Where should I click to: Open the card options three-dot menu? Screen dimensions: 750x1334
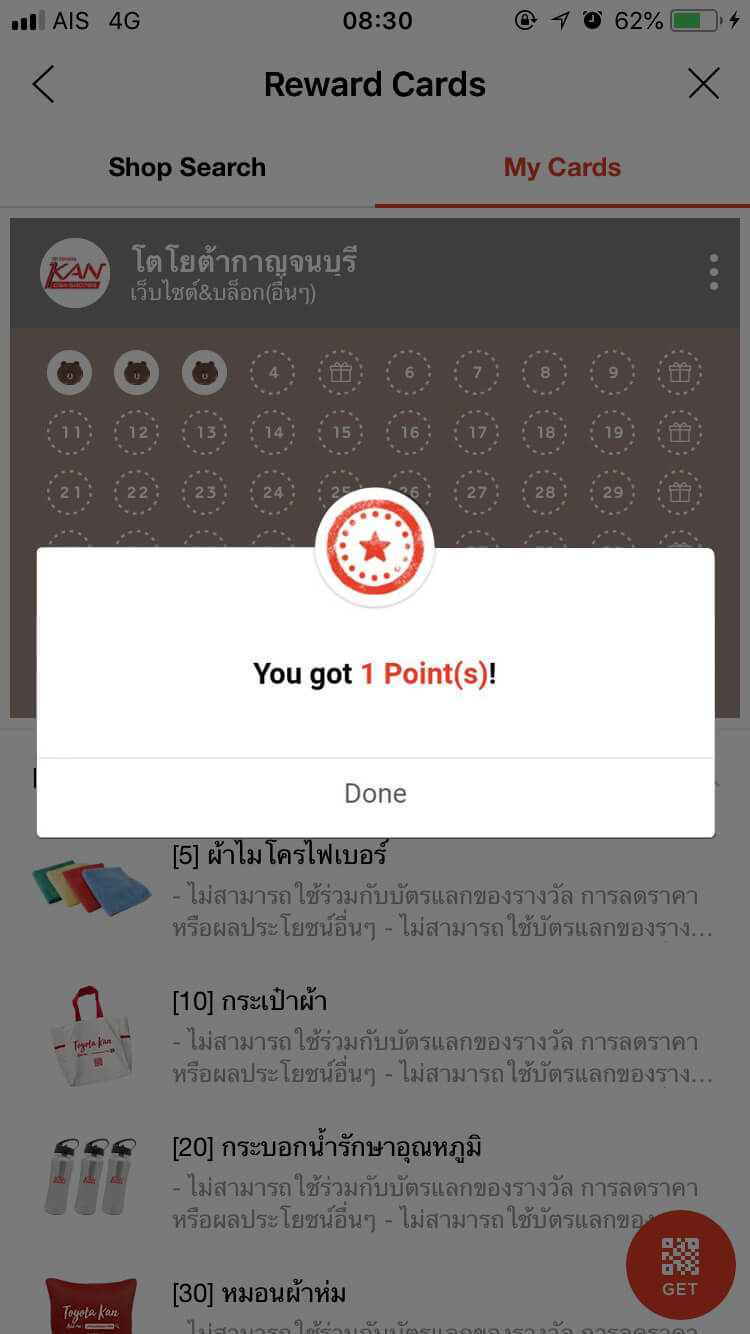coord(713,271)
